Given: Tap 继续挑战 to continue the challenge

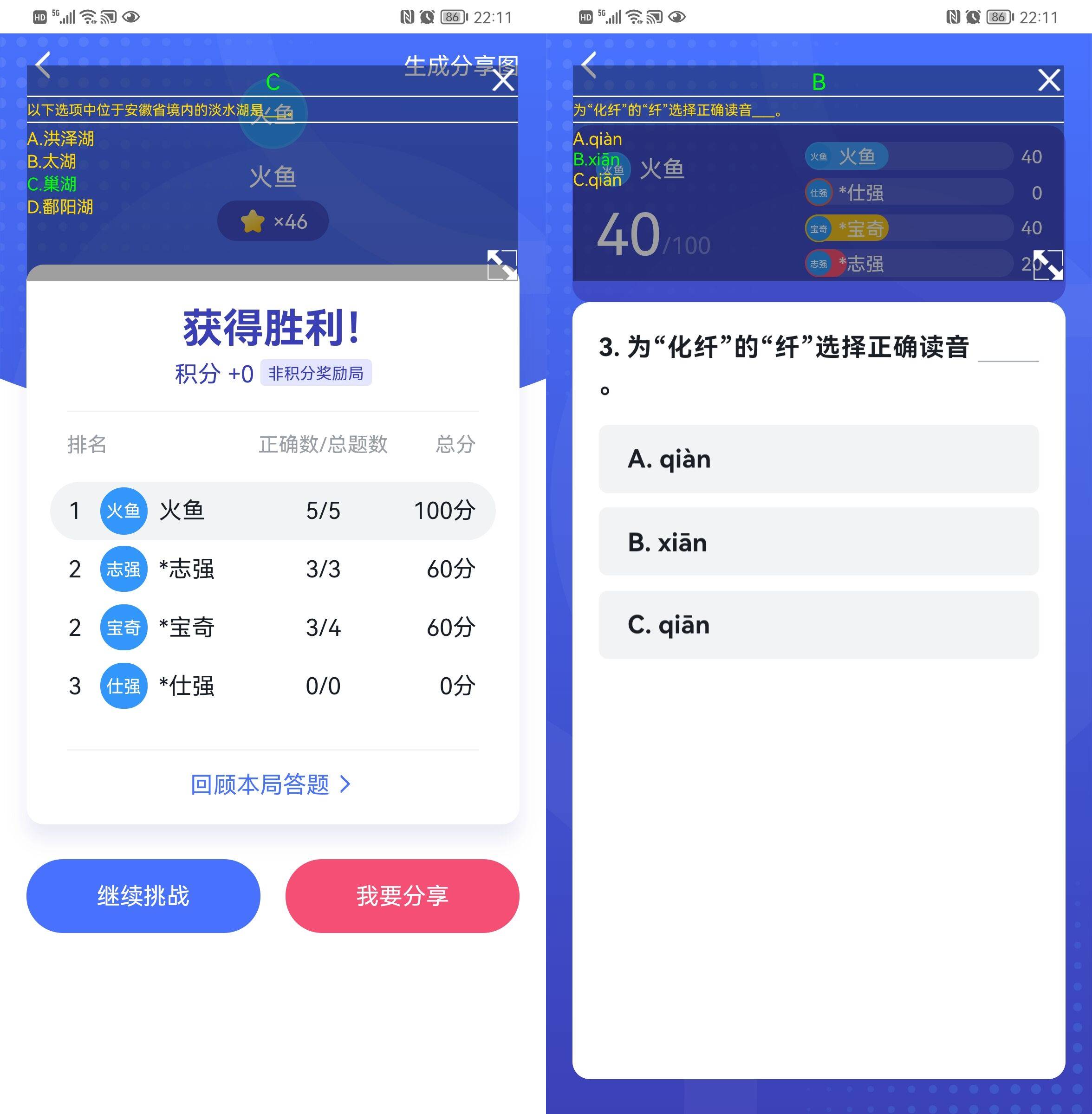Looking at the screenshot, I should click(x=143, y=895).
